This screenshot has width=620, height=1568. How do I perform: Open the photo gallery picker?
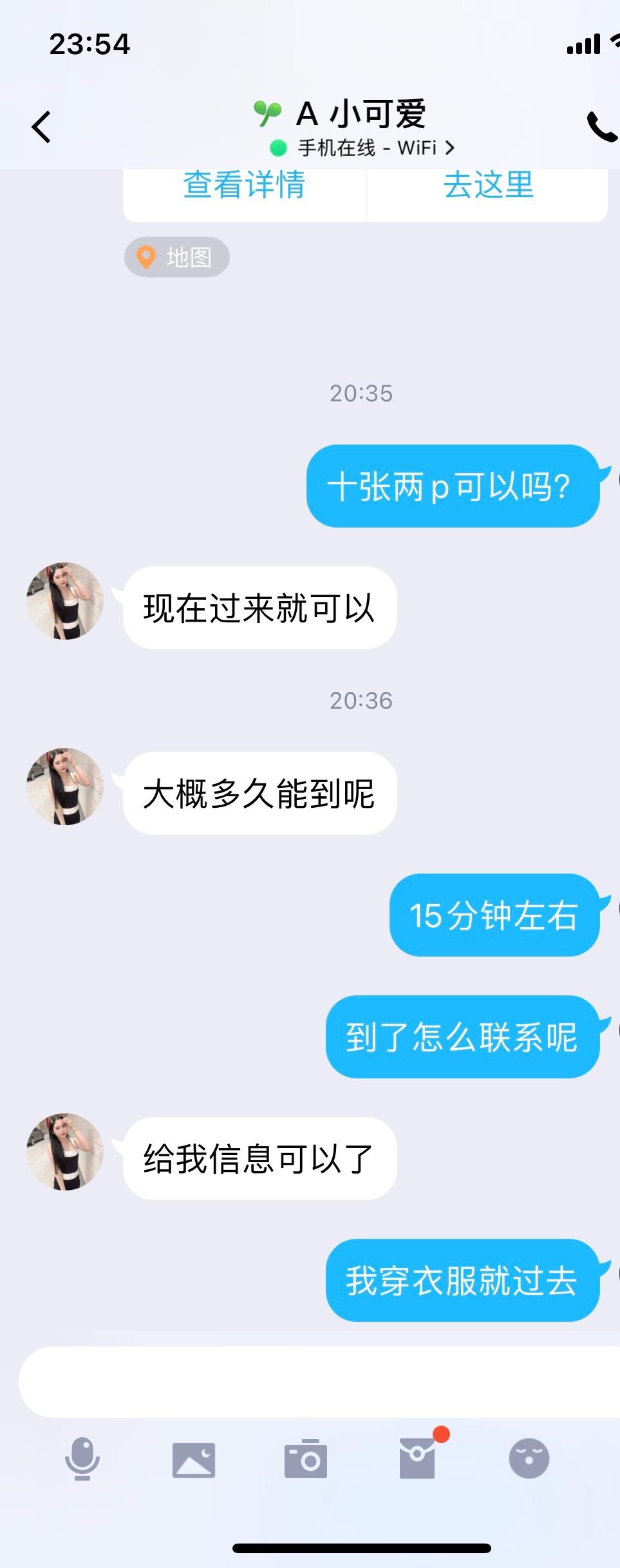[194, 1459]
